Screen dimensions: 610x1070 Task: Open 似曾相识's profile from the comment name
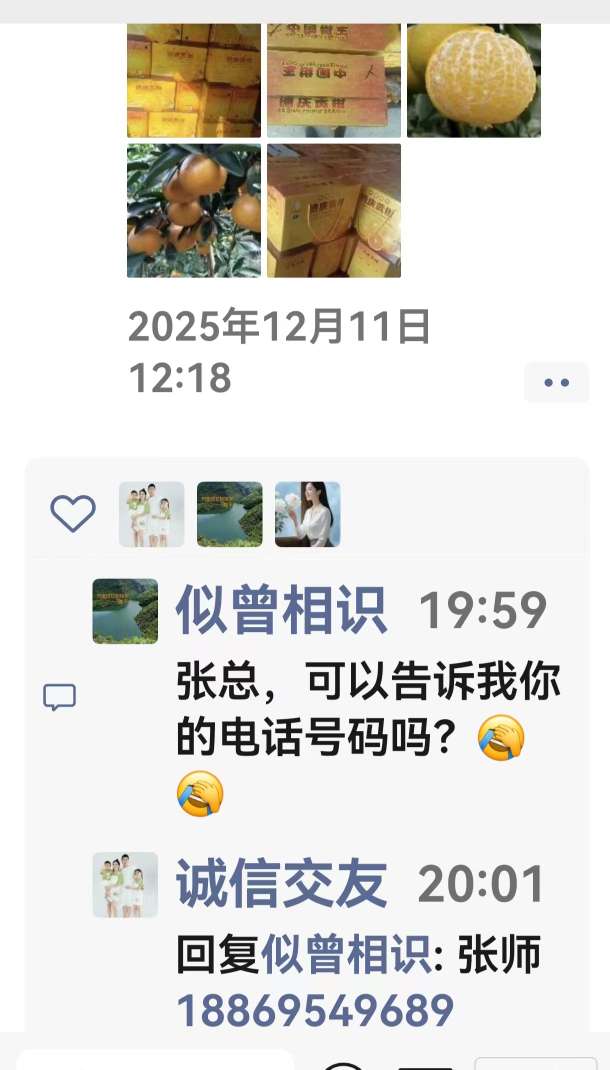click(281, 610)
